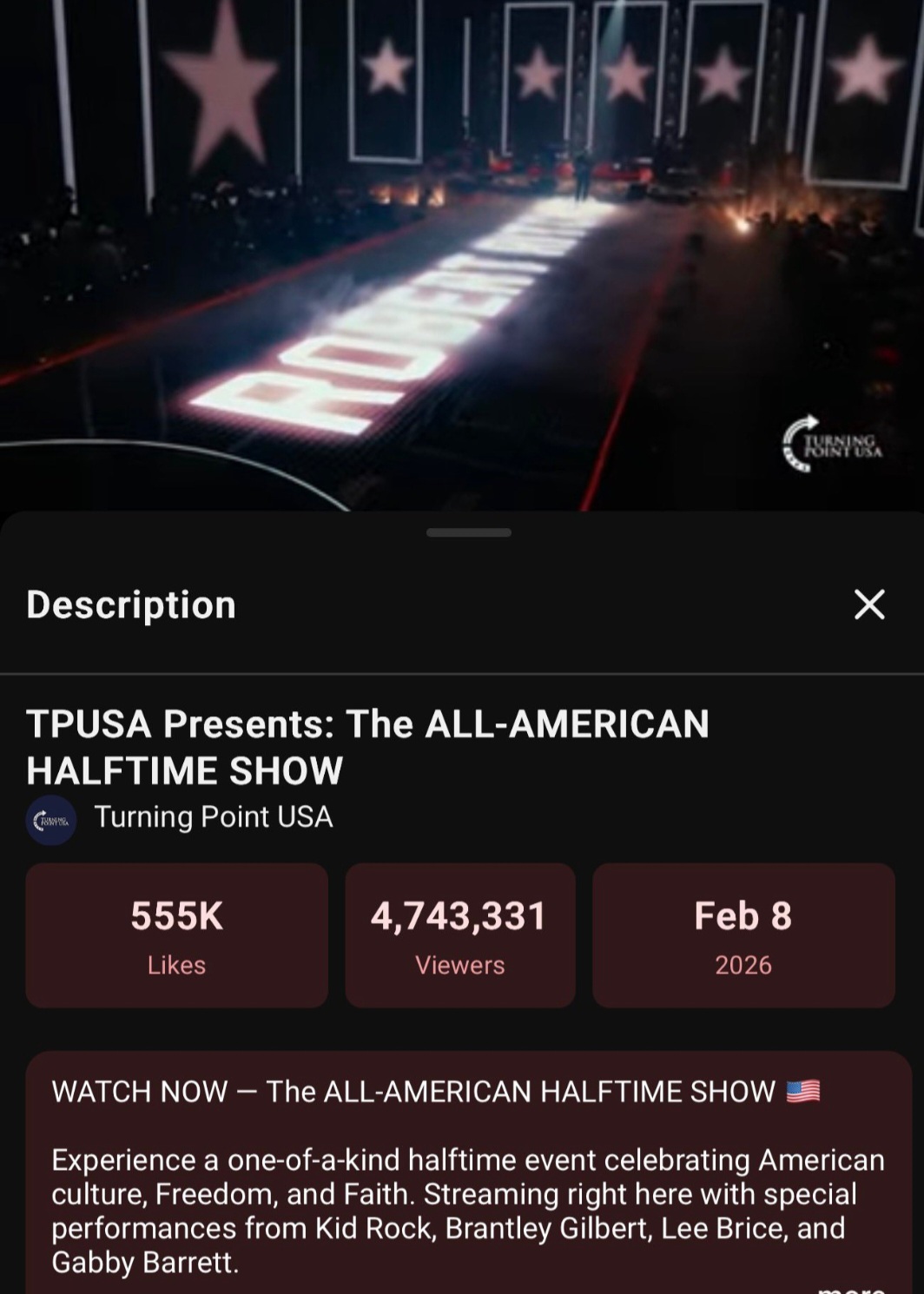Tap the description panel drag handle
This screenshot has height=1294, width=924.
point(469,532)
